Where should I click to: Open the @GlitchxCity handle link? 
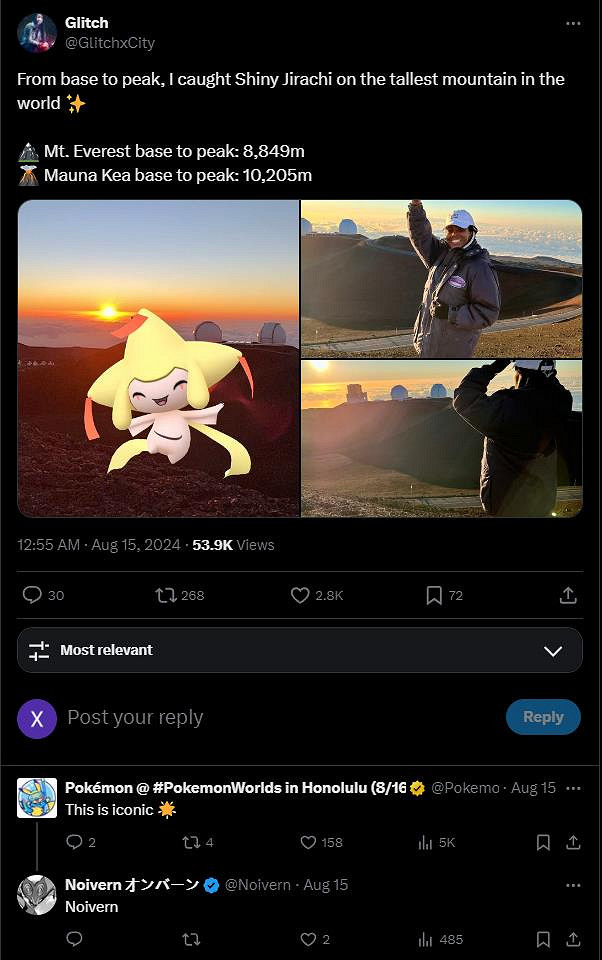pos(110,43)
